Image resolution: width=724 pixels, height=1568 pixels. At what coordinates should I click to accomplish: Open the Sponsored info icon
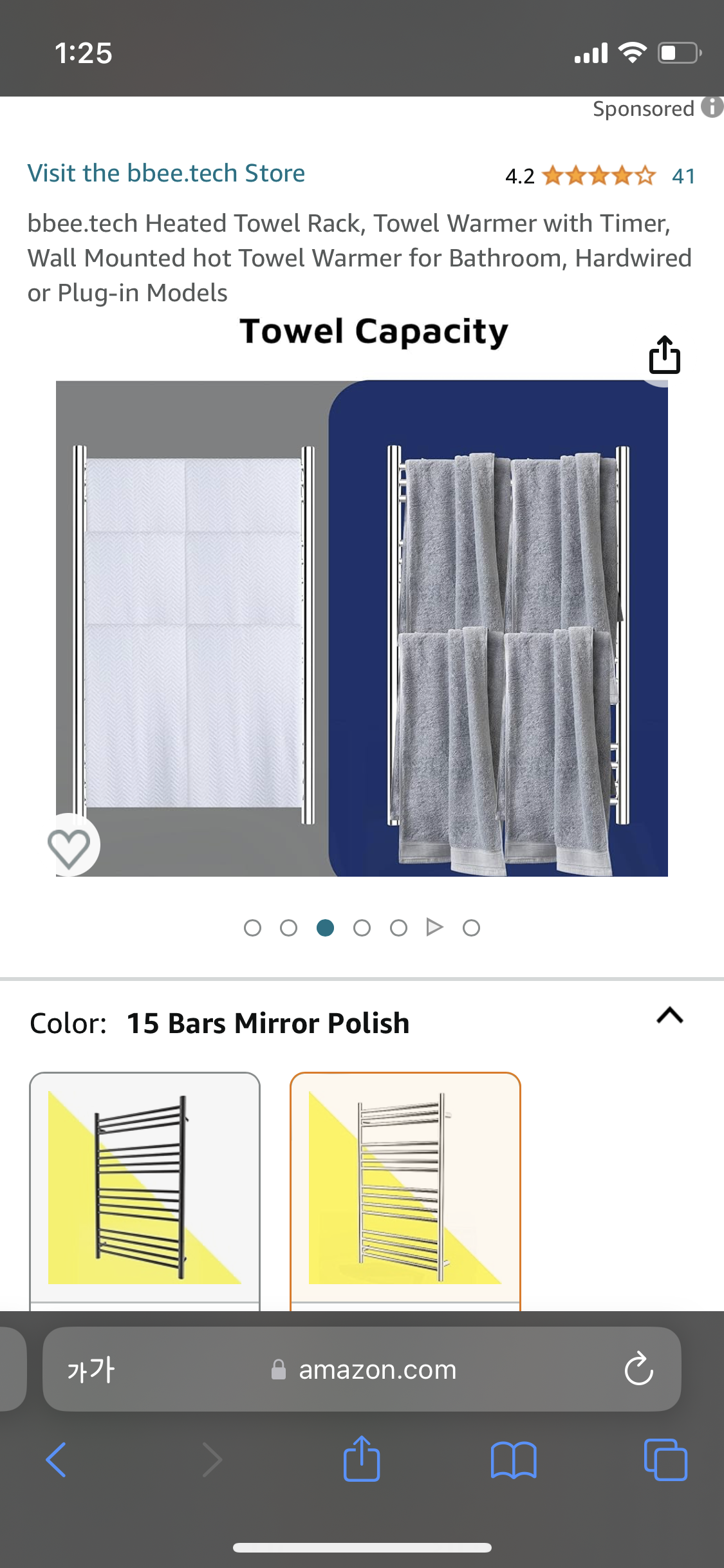coord(712,107)
